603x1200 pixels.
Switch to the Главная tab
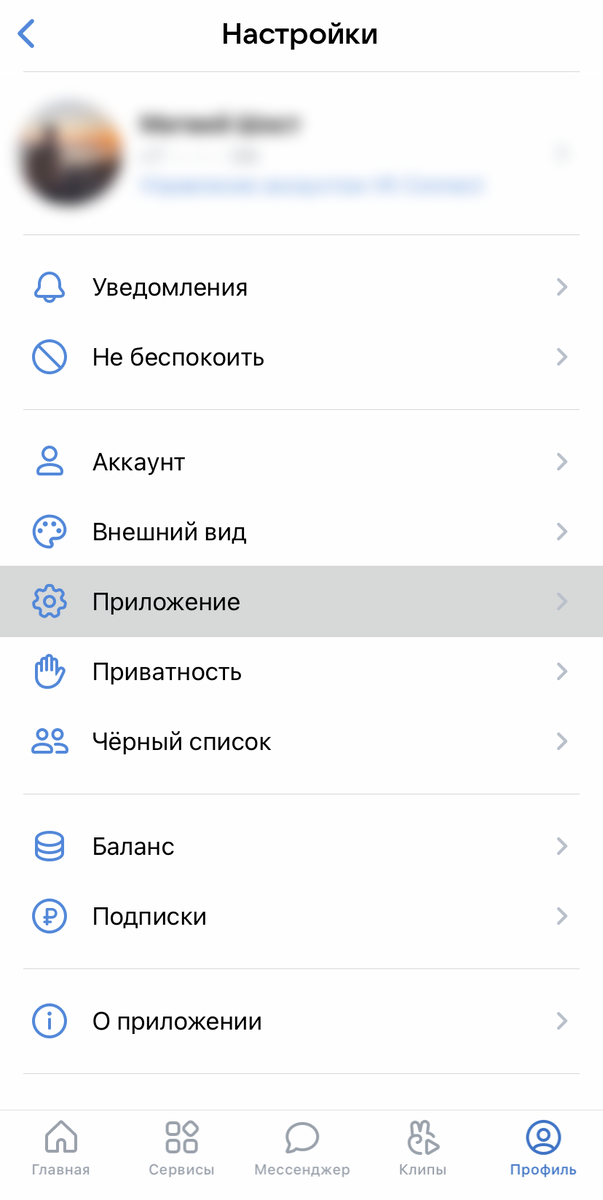(x=60, y=1148)
